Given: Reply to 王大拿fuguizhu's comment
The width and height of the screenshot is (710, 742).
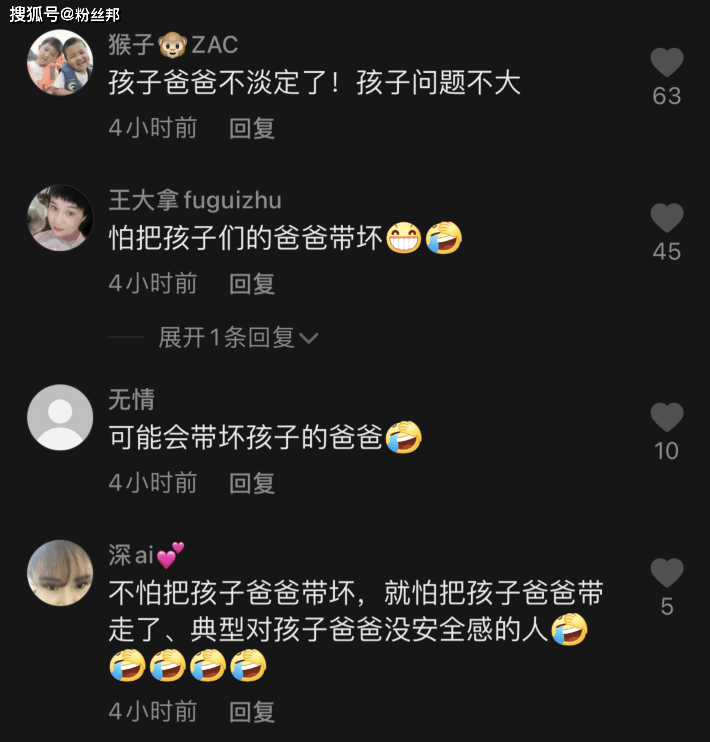Looking at the screenshot, I should point(252,283).
